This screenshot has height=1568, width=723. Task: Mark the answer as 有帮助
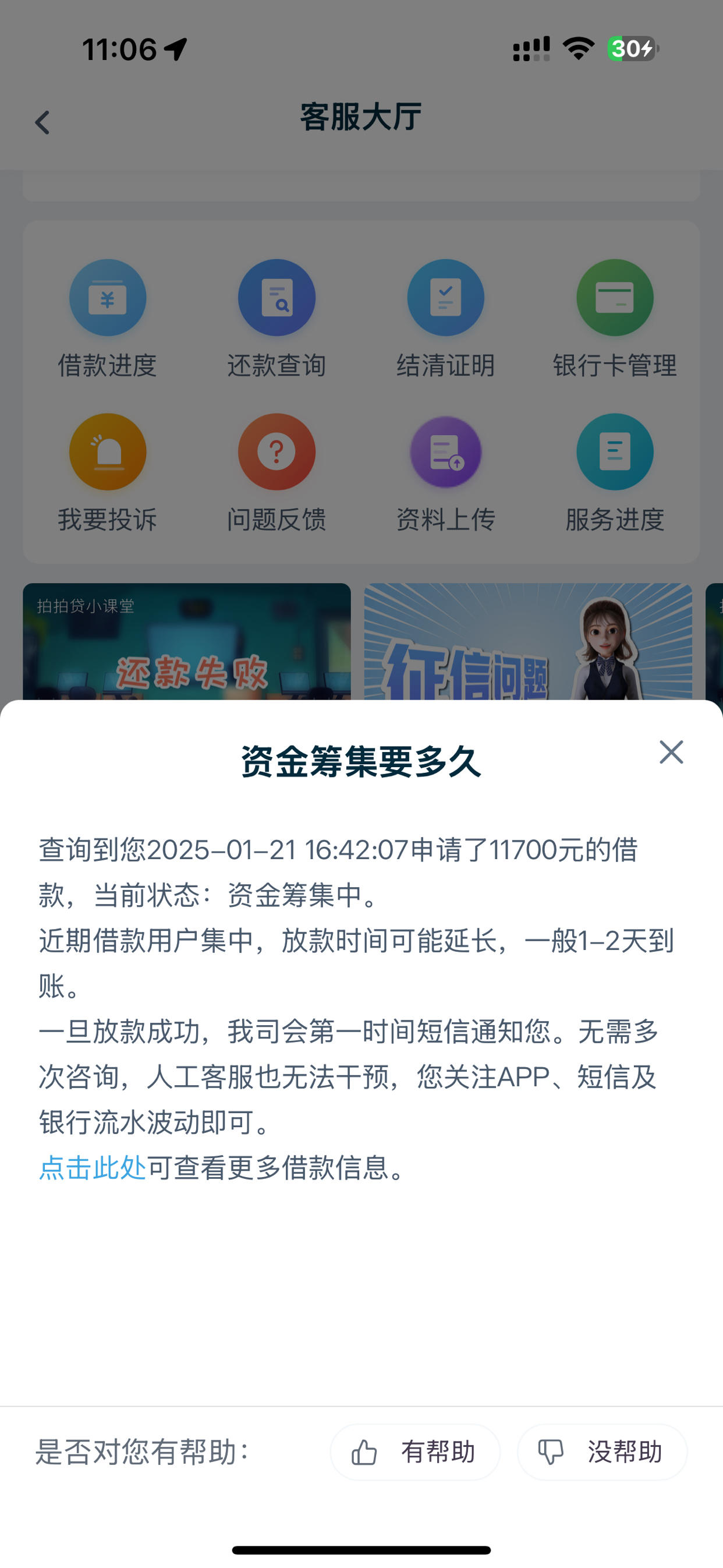(415, 1452)
